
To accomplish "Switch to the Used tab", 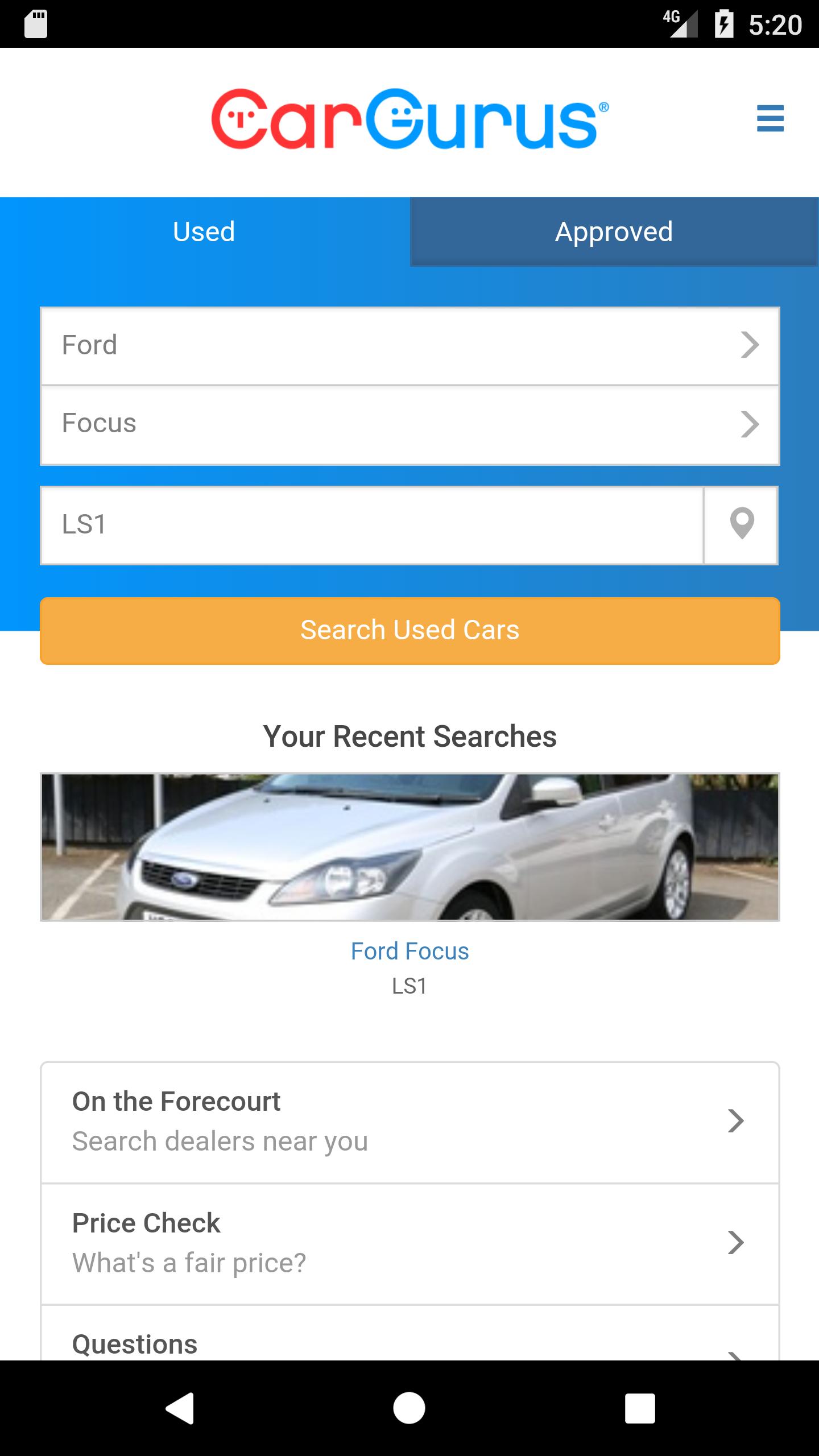I will point(204,231).
